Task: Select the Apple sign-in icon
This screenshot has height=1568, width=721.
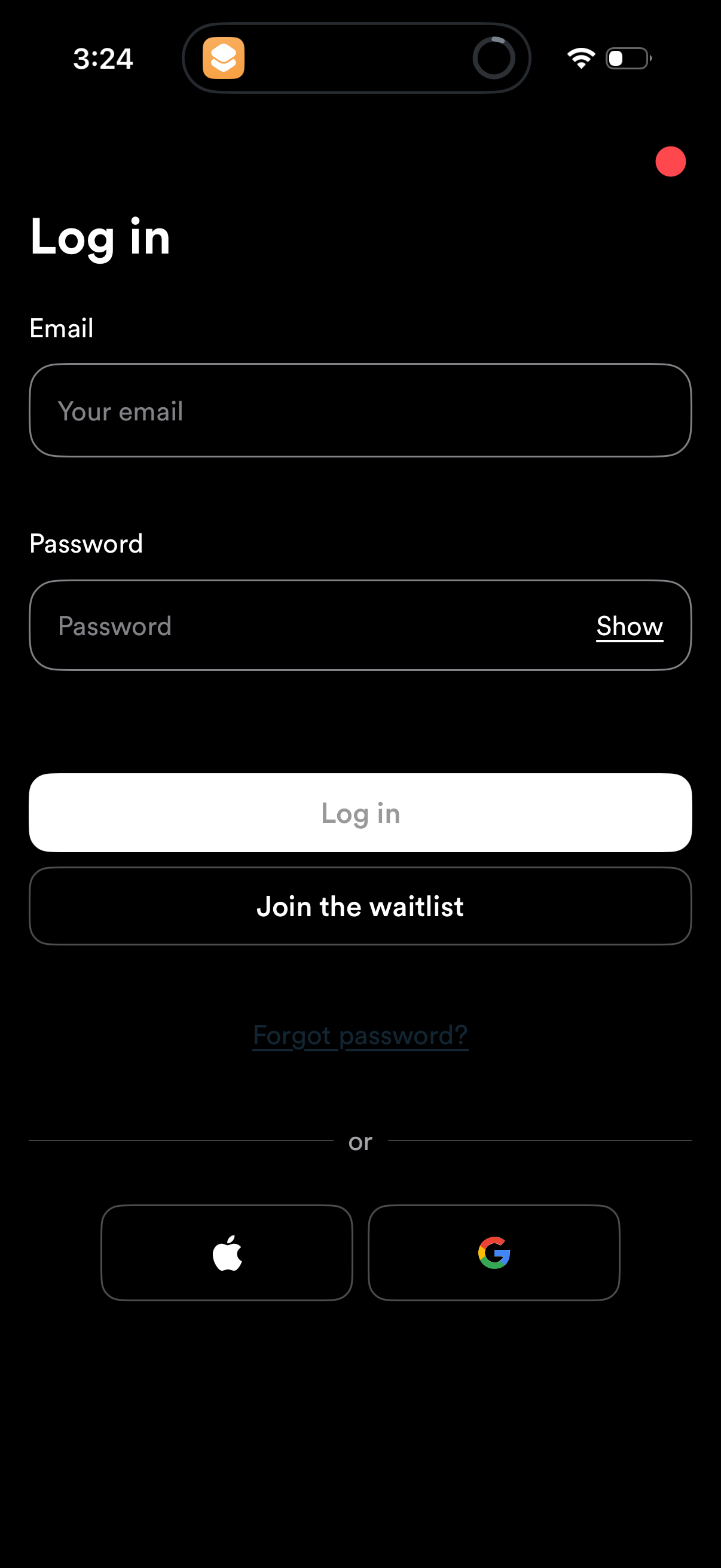Action: coord(227,1252)
